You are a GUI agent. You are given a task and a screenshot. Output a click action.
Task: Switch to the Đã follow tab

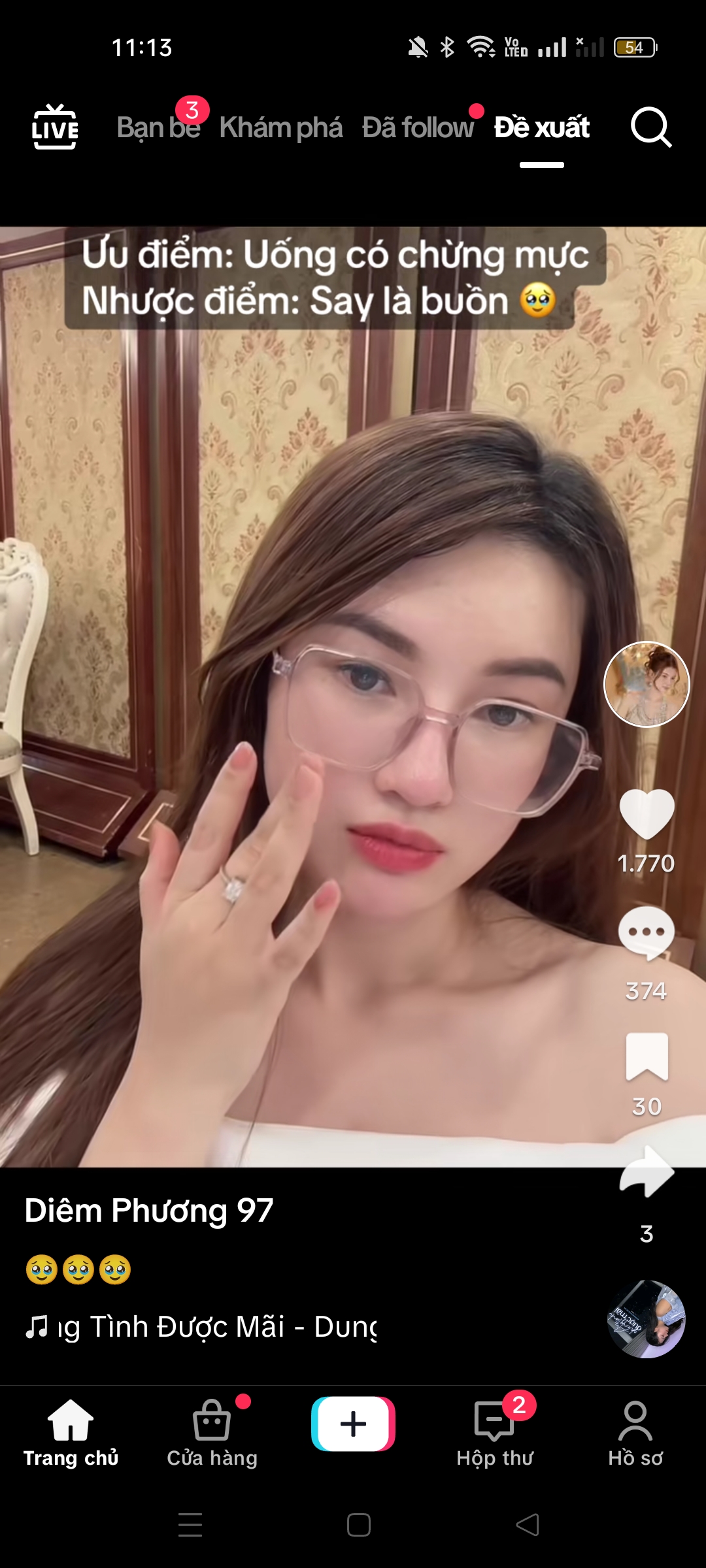418,127
